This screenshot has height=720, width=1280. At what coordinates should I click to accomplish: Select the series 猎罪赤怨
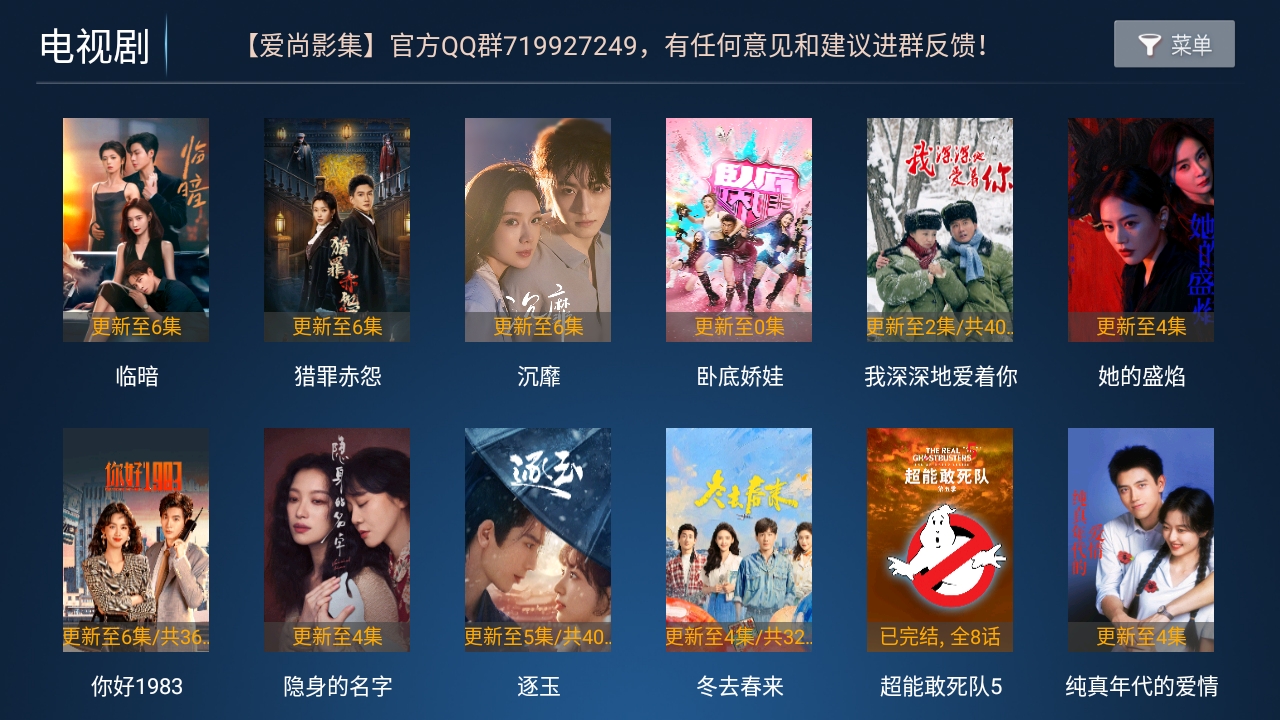pos(337,230)
